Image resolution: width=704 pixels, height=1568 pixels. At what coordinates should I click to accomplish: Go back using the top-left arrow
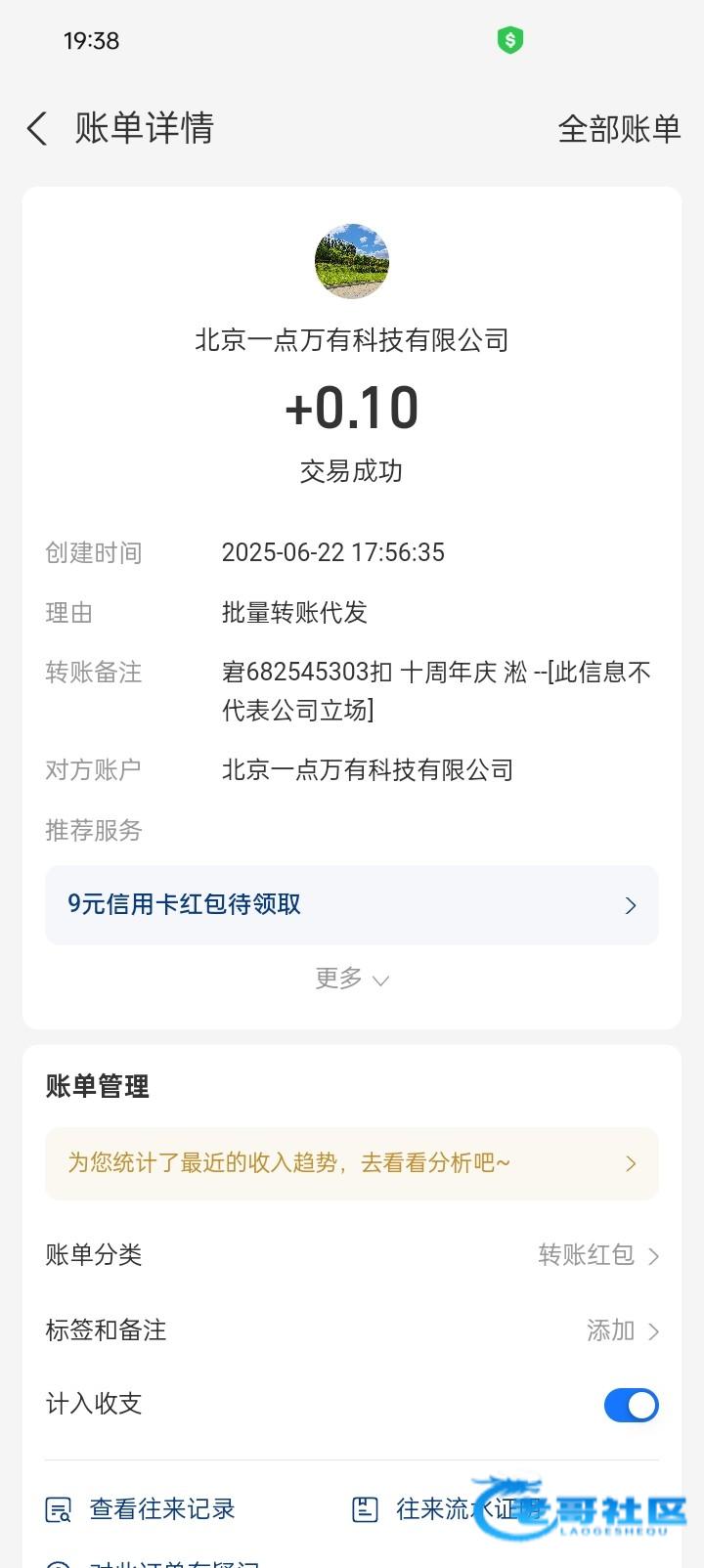pyautogui.click(x=37, y=128)
